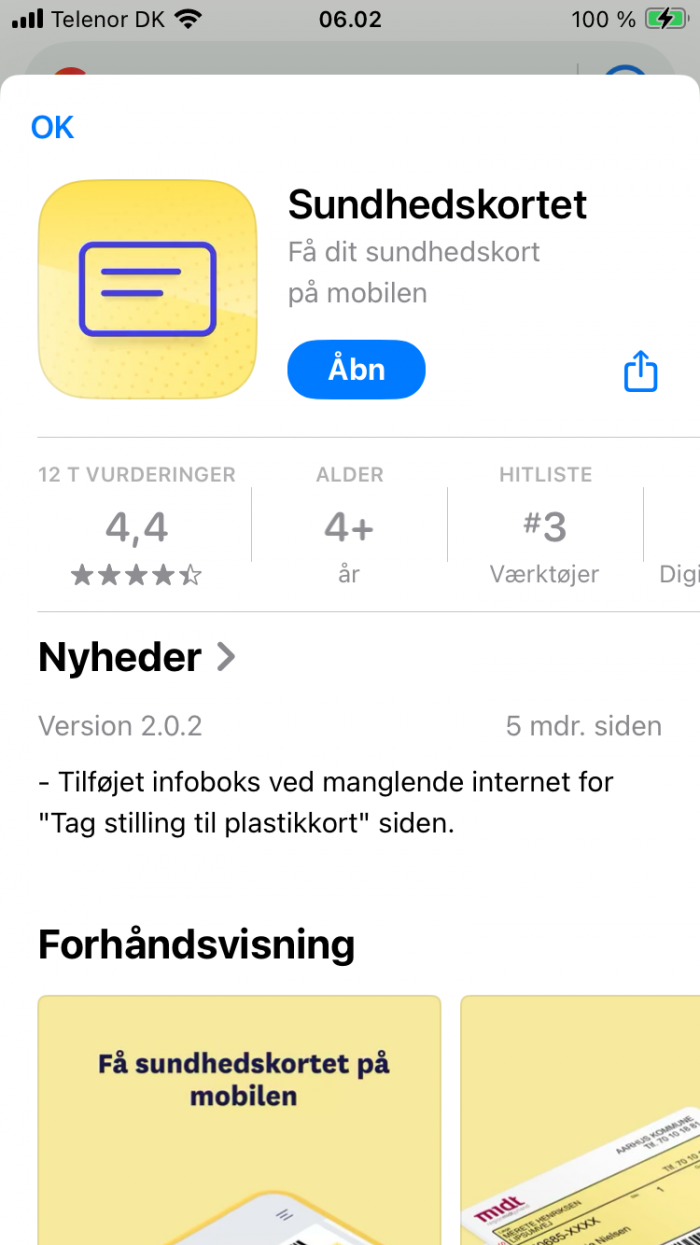Open the 'Få sundhedskortet på mobilen' preview screenshot
The height and width of the screenshot is (1245, 700).
point(239,1120)
